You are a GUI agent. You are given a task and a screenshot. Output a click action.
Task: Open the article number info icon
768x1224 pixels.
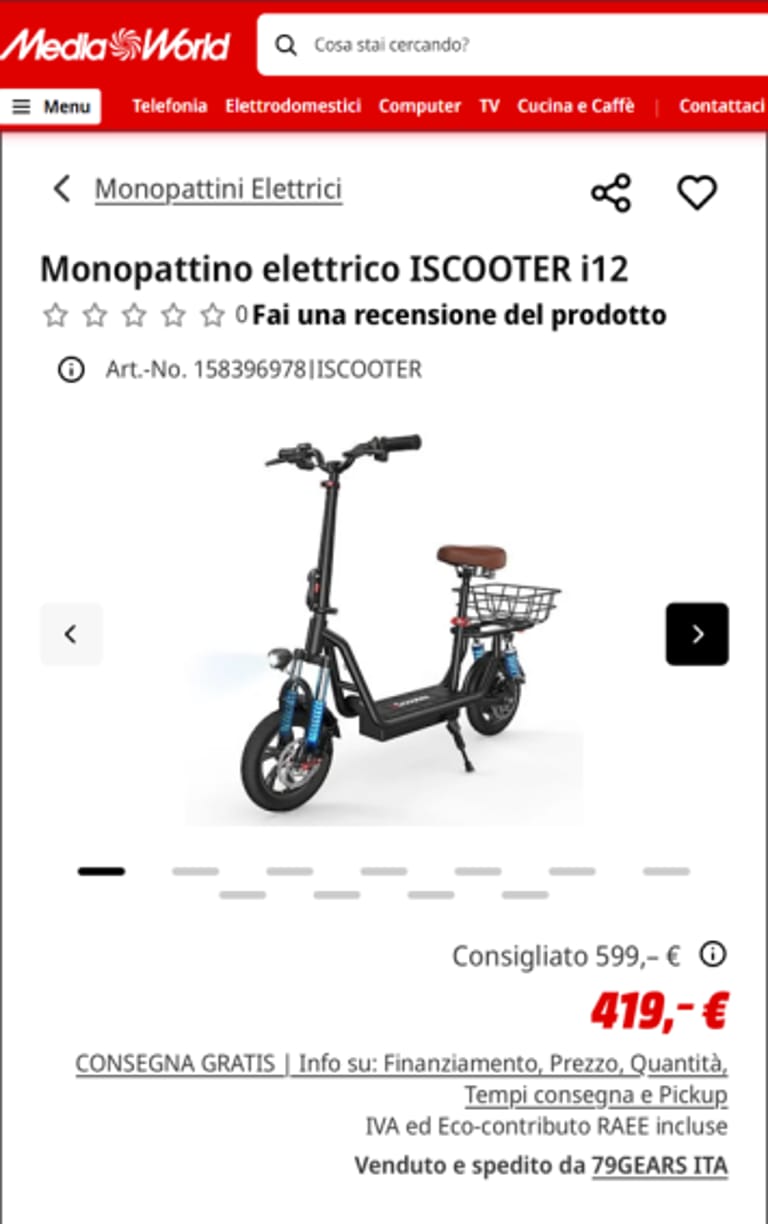71,370
